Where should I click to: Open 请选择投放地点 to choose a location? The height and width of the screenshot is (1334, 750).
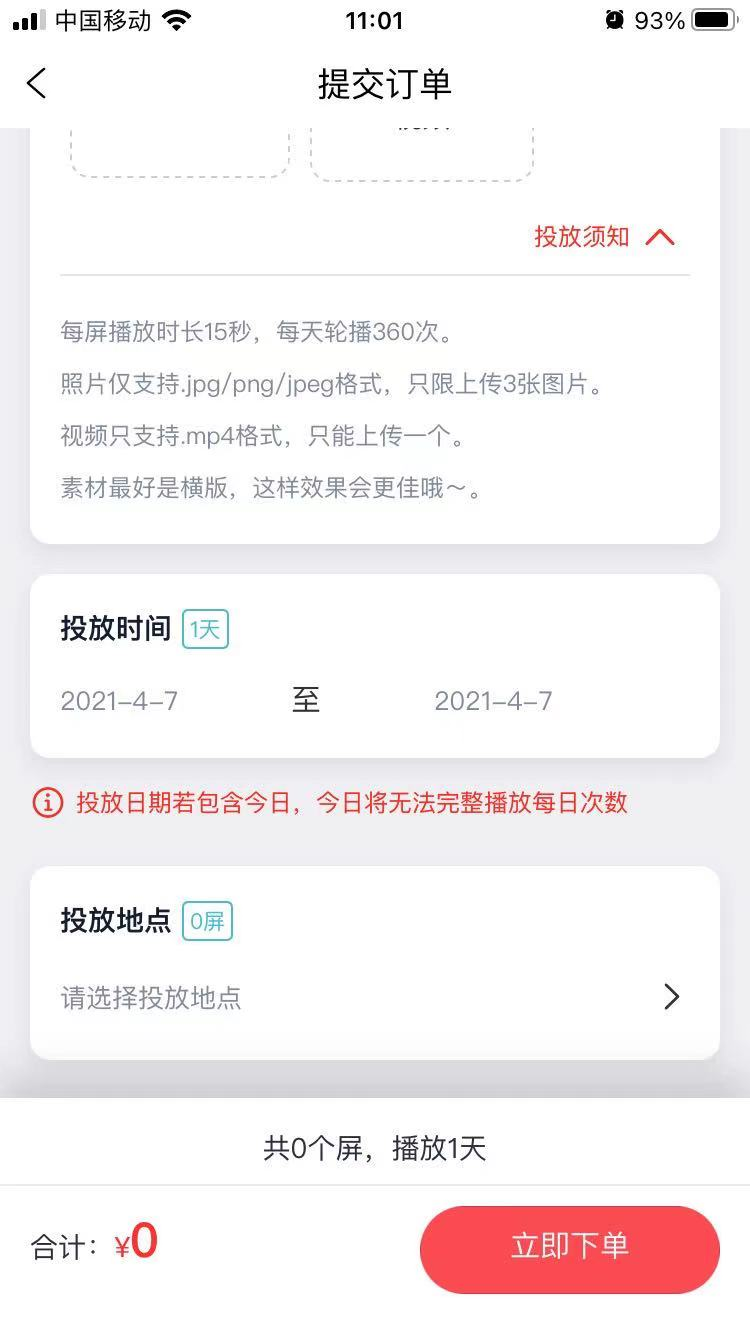click(x=374, y=997)
